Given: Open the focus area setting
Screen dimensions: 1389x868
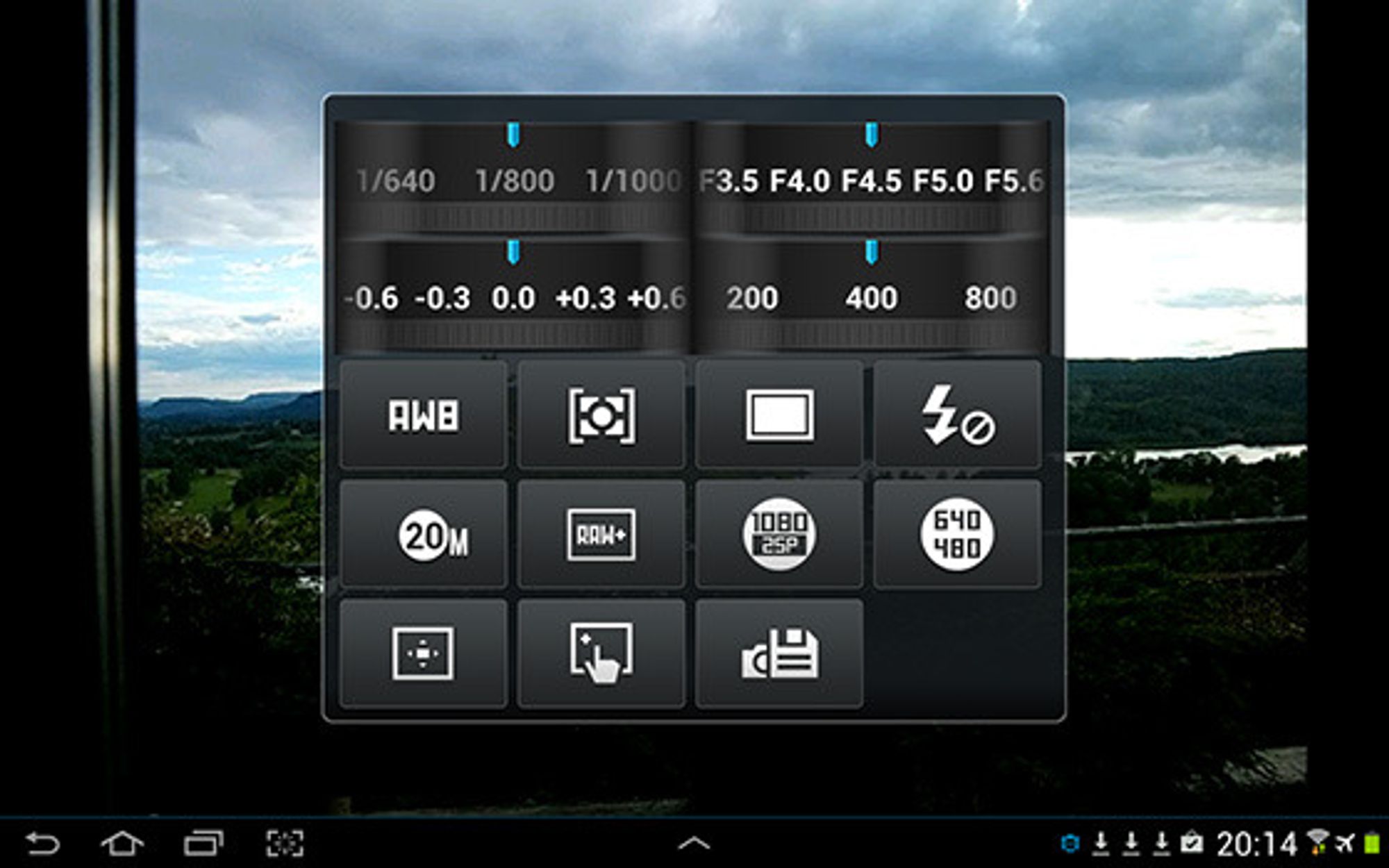Looking at the screenshot, I should 423,653.
